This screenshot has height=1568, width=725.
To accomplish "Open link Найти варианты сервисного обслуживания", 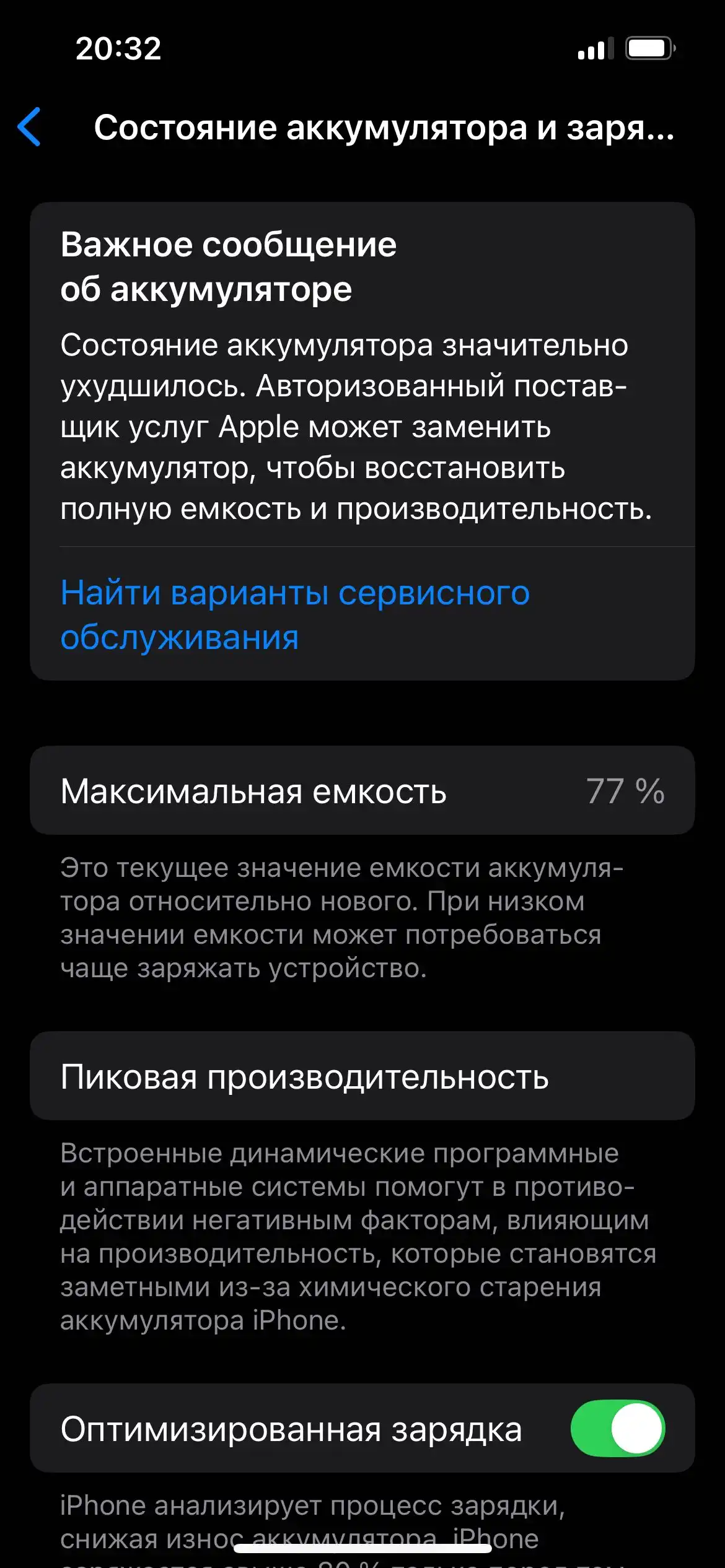I will pyautogui.click(x=295, y=614).
